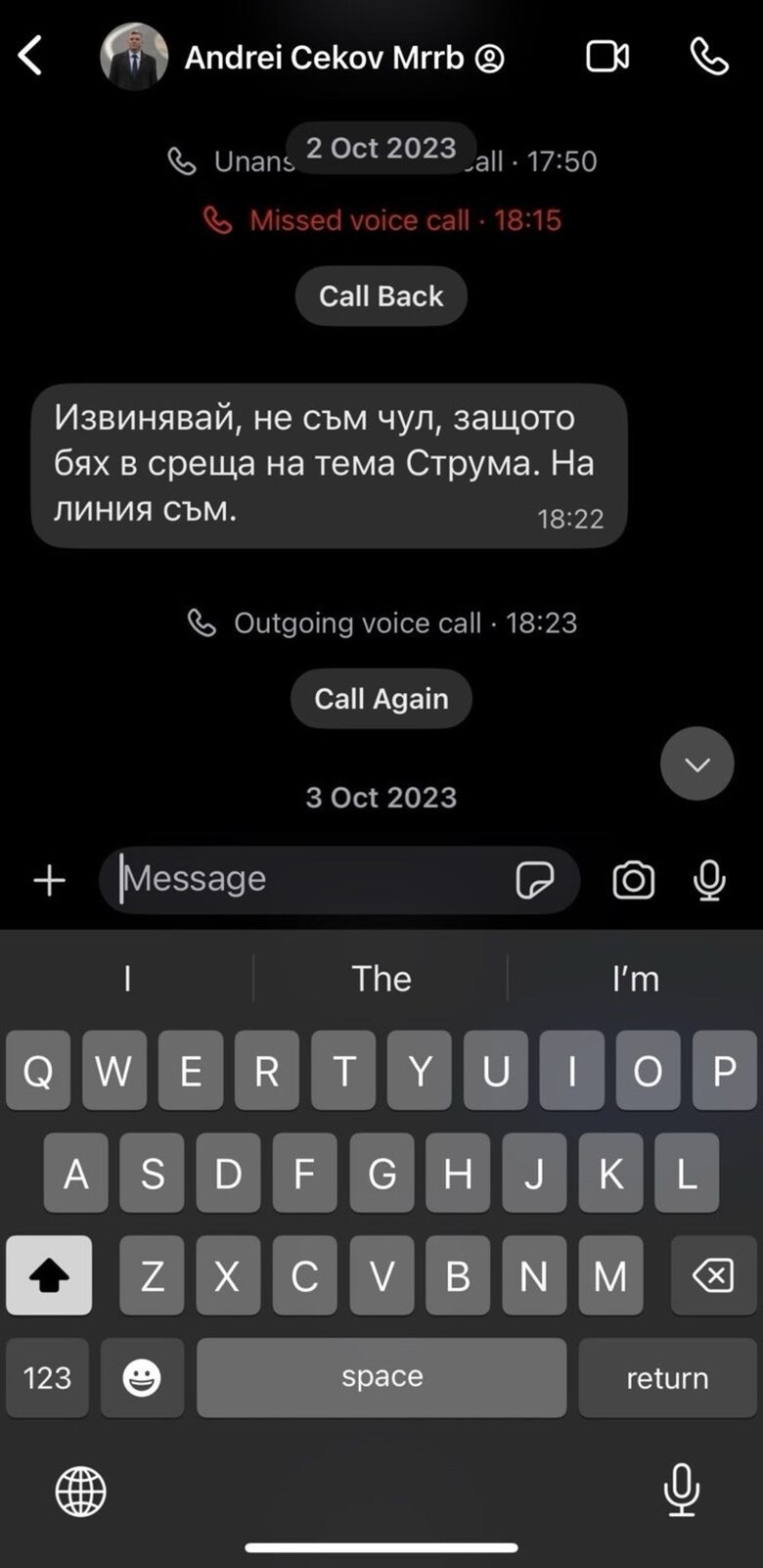This screenshot has width=763, height=1568.
Task: Start a voice call from the header
Action: (x=709, y=57)
